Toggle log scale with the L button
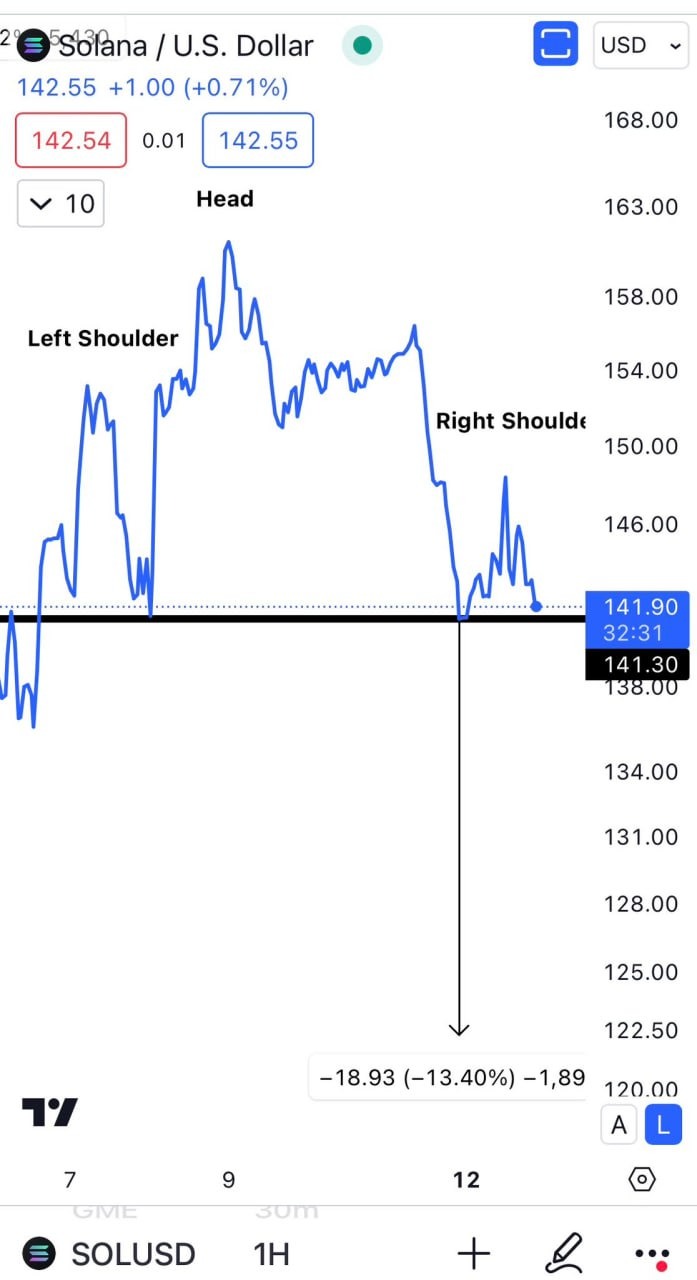The height and width of the screenshot is (1280, 697). (663, 1126)
